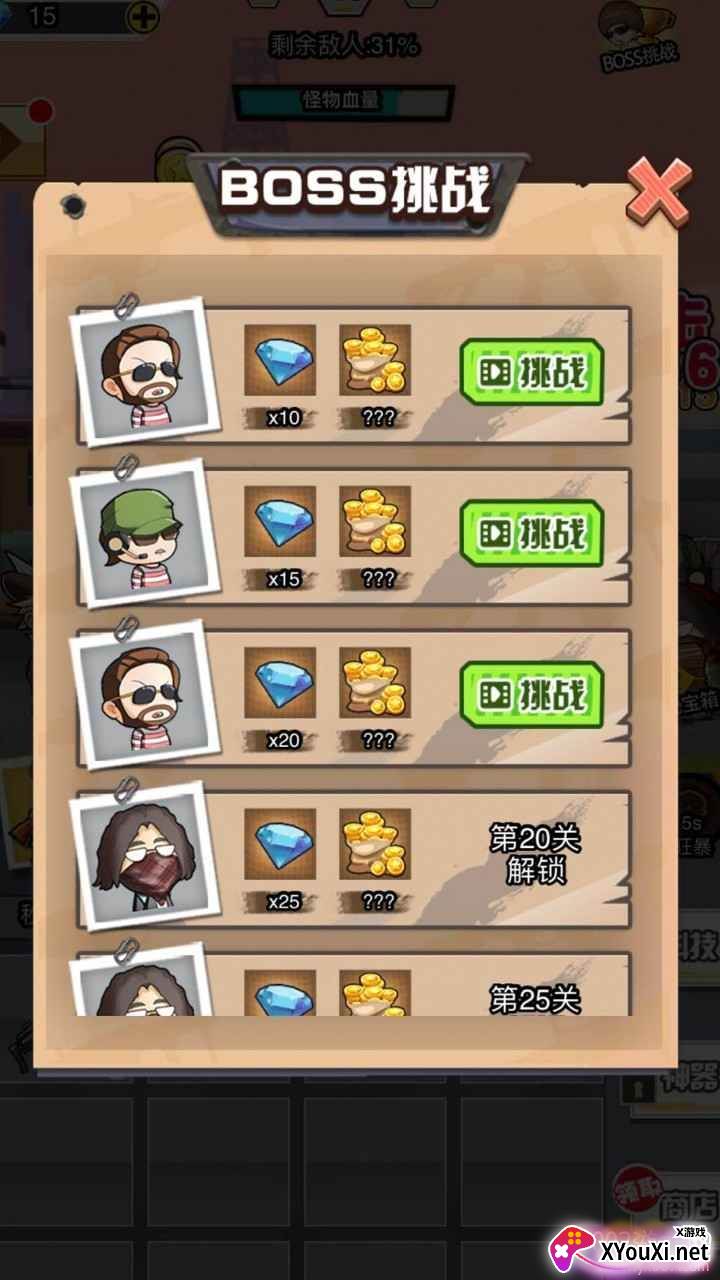Tap 挑战 for the x15 diamond boss

click(x=531, y=533)
